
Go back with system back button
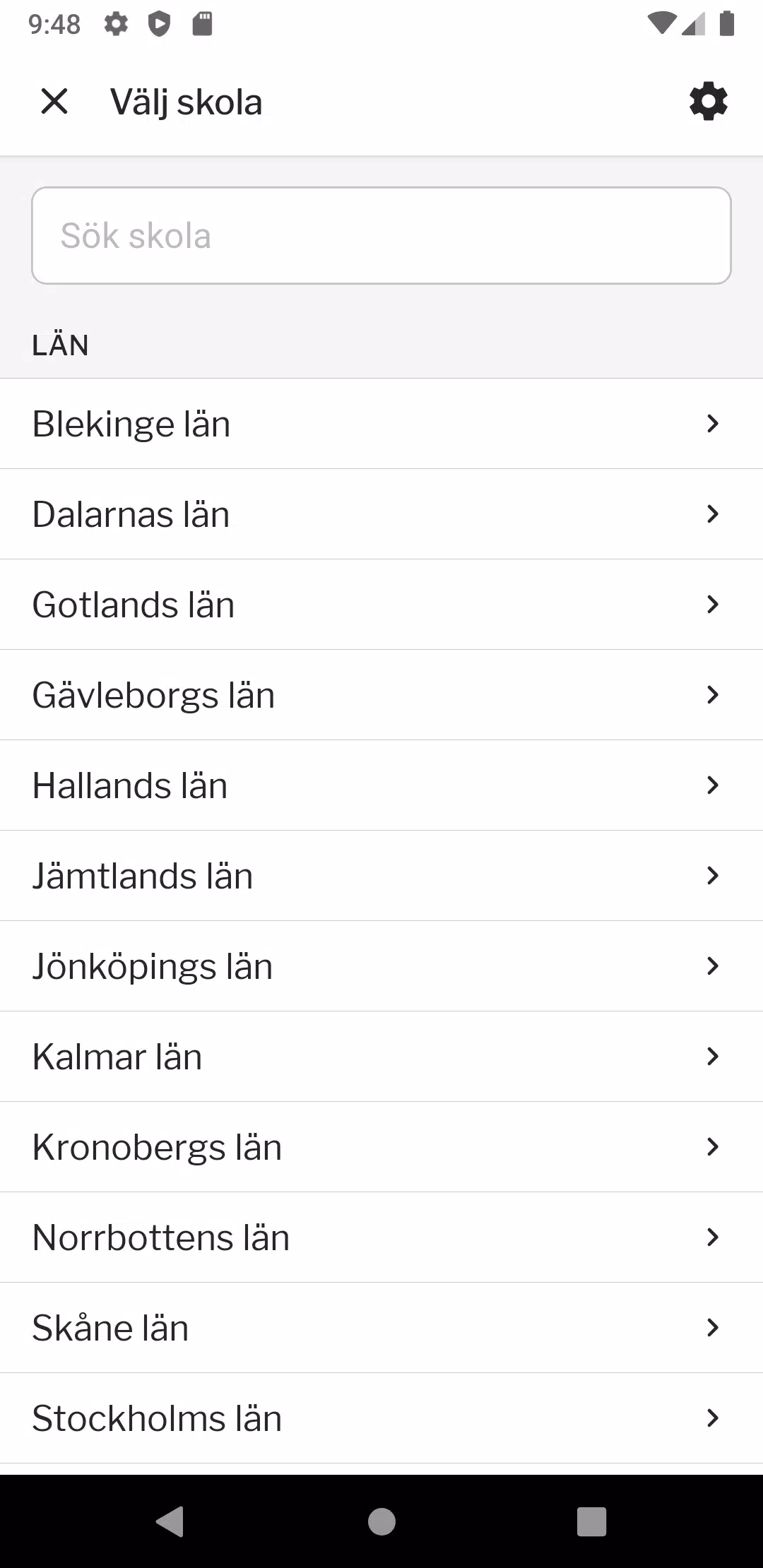click(170, 1521)
